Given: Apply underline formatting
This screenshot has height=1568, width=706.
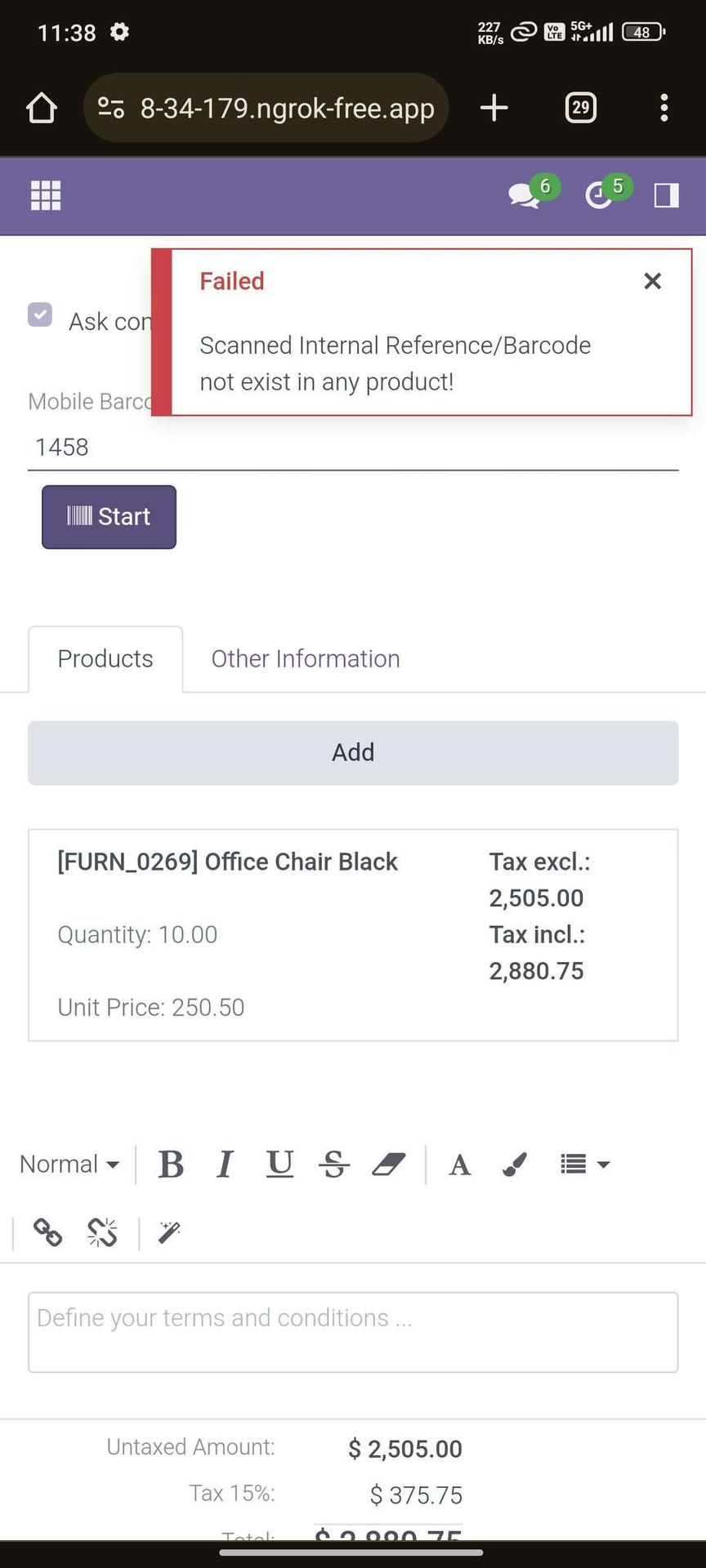Looking at the screenshot, I should pos(279,1164).
